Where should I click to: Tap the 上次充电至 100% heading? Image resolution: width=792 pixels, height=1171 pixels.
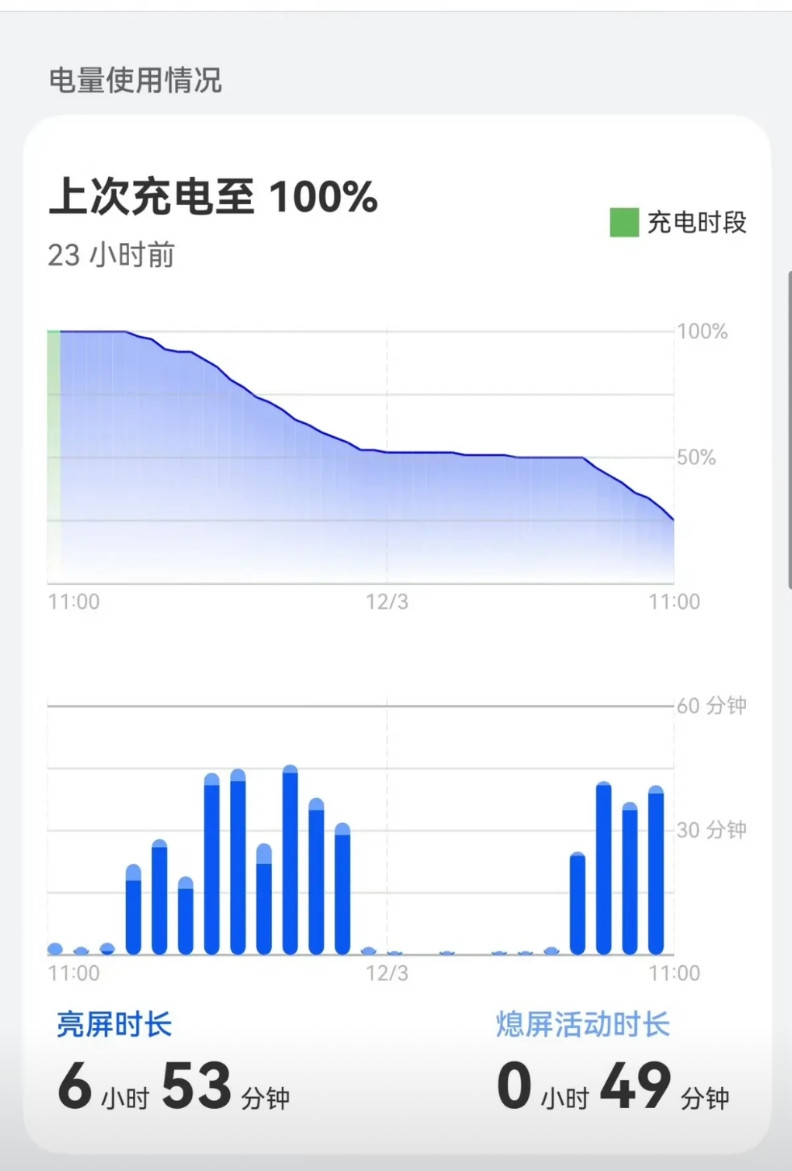213,197
